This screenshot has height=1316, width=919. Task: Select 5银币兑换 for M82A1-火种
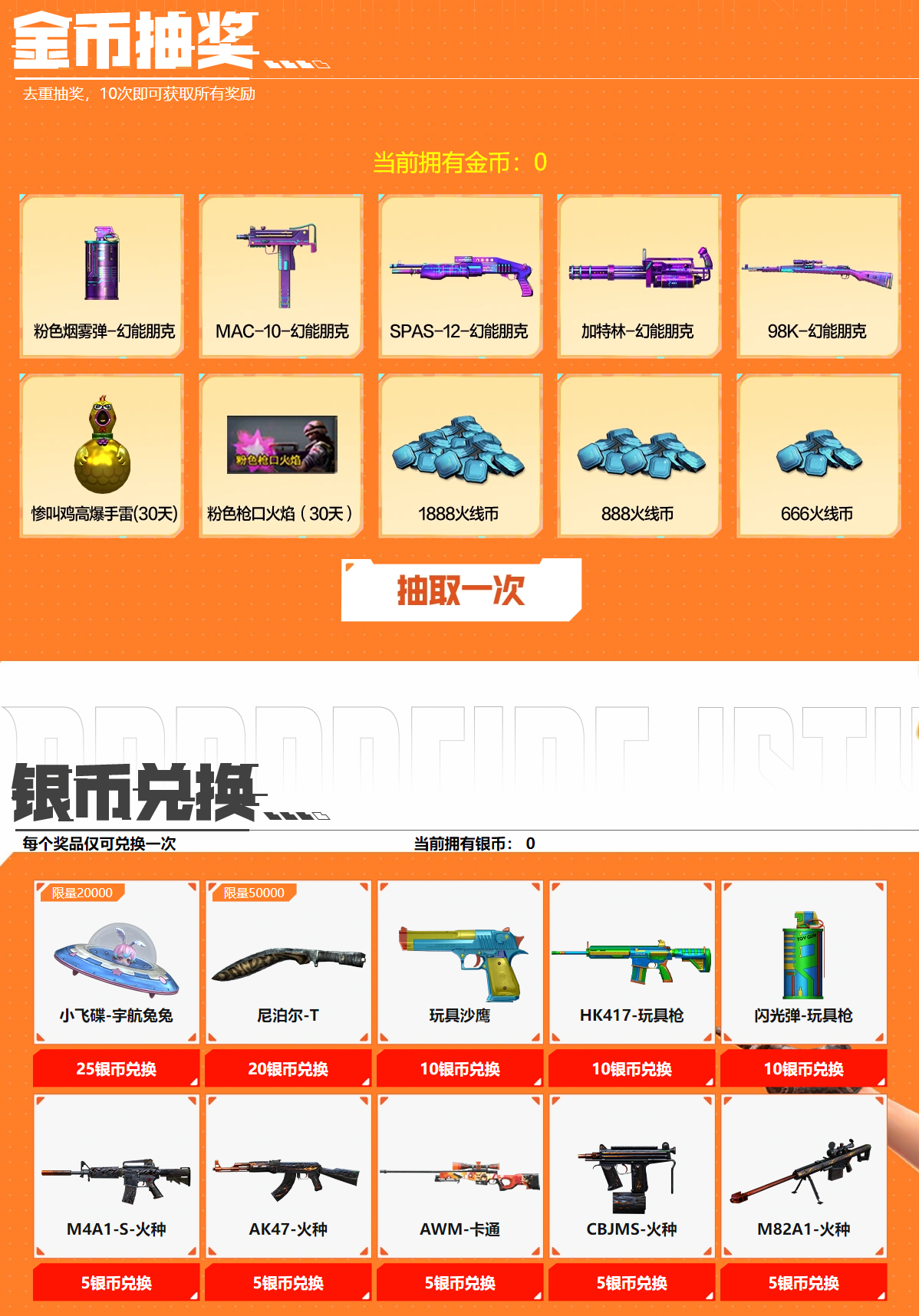pos(803,1282)
